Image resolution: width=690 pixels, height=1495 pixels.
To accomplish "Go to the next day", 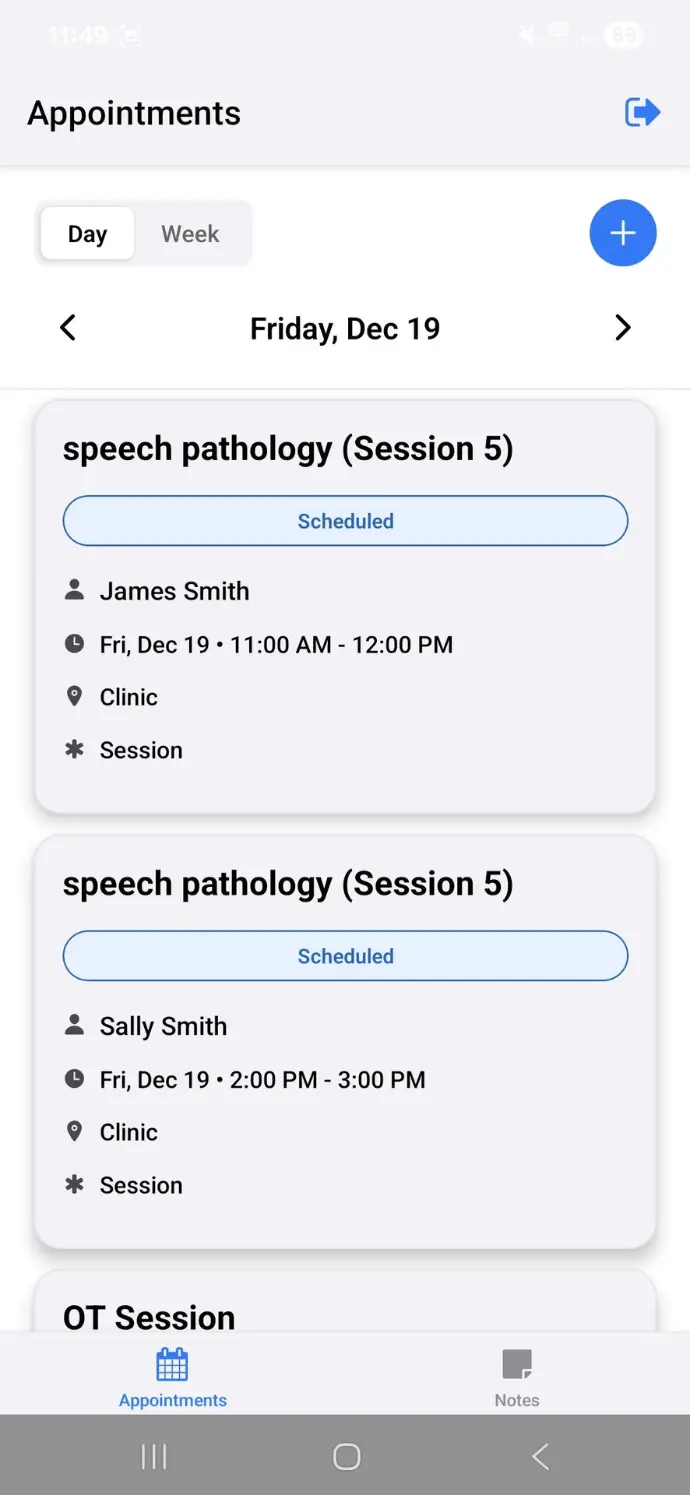I will [622, 328].
